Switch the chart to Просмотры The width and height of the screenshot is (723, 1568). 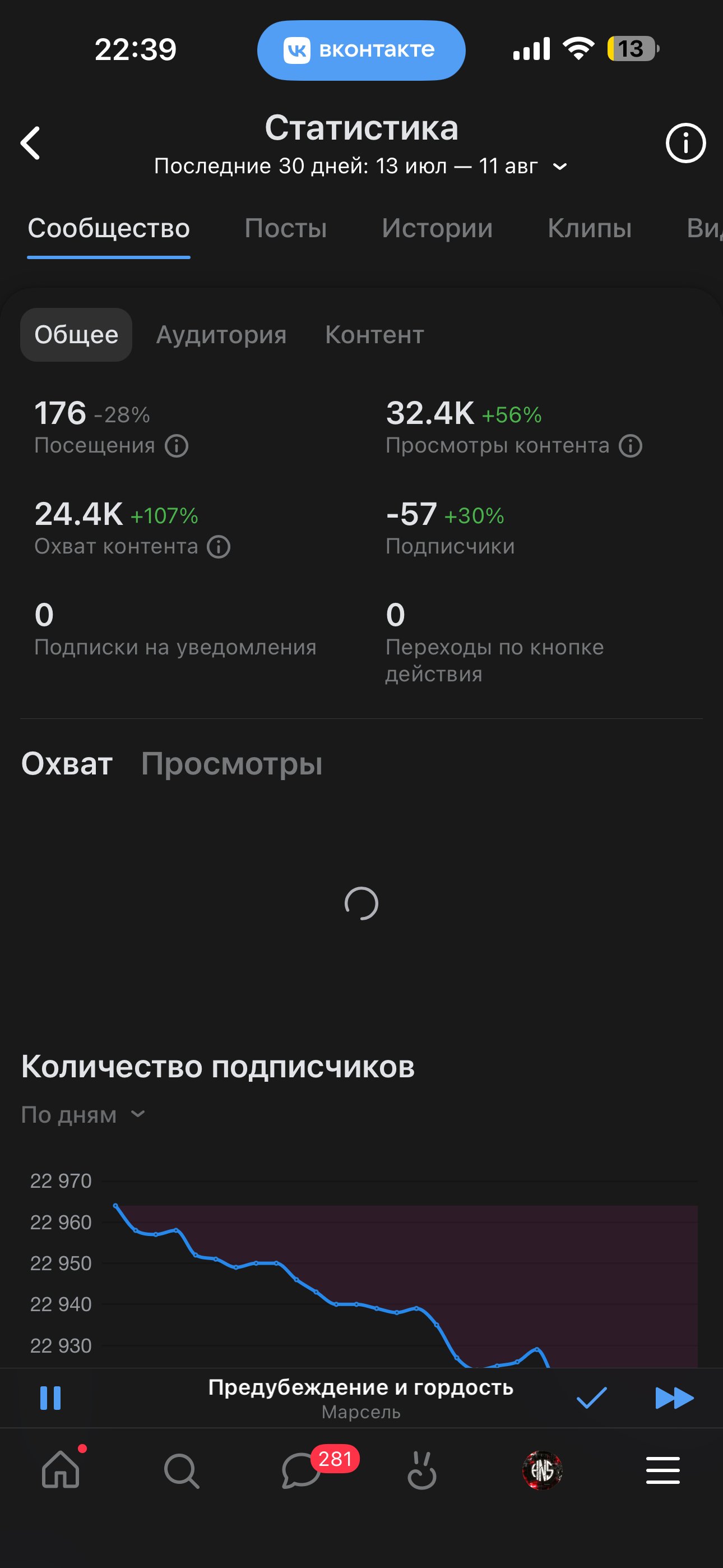coord(231,764)
